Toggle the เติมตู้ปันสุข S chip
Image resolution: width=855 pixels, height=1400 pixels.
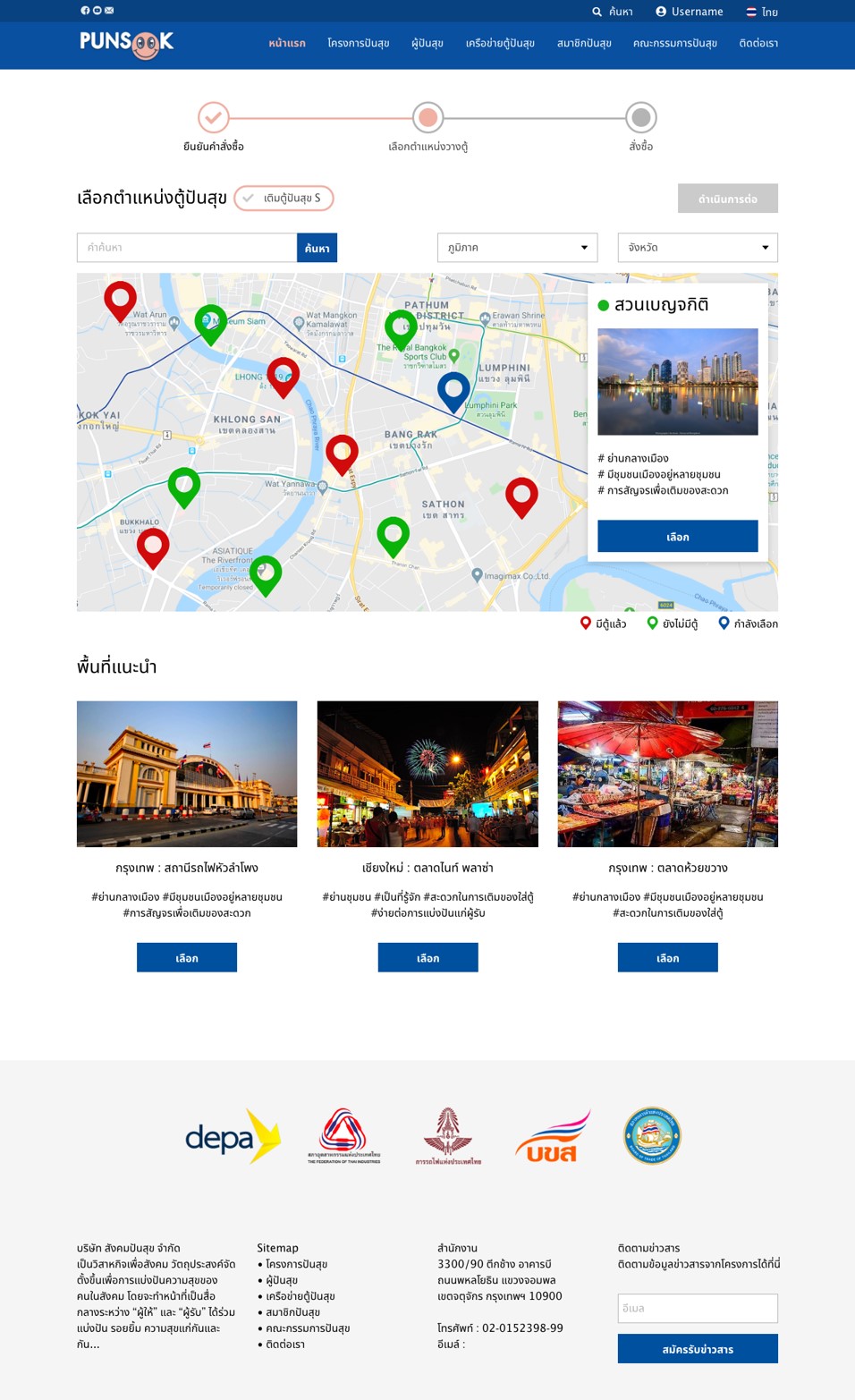(284, 198)
